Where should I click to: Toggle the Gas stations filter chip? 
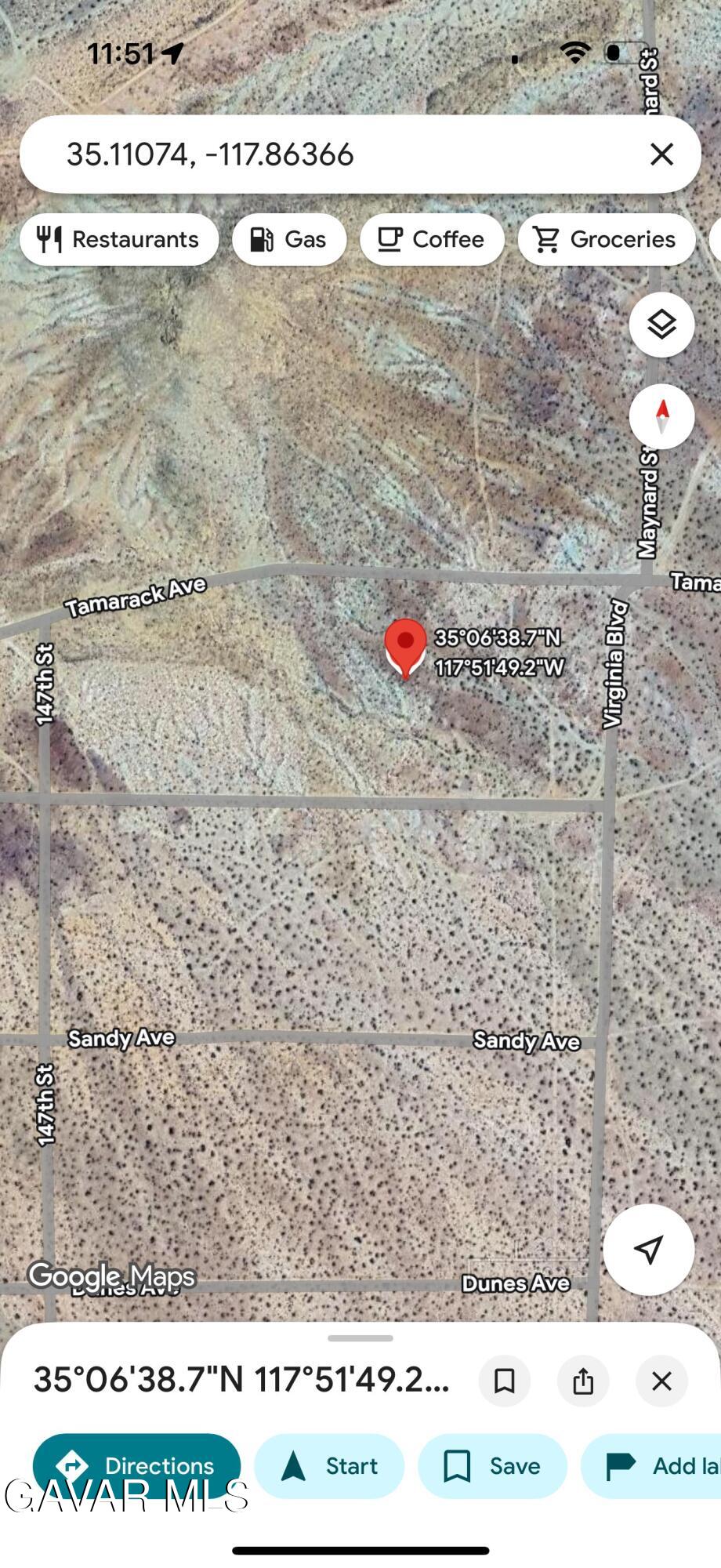click(x=288, y=239)
